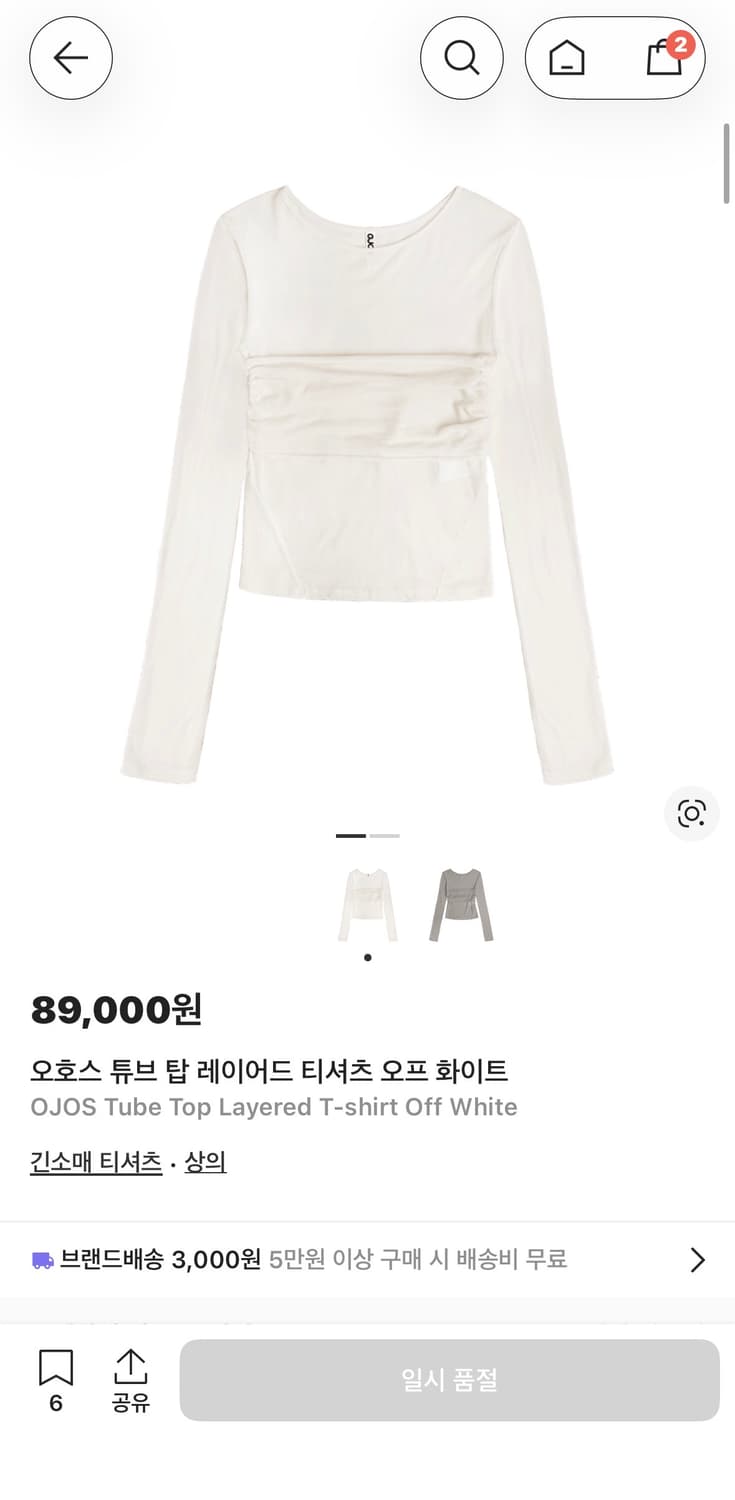Image resolution: width=735 pixels, height=1500 pixels.
Task: Open the shopping bag showing 2 items
Action: (663, 58)
